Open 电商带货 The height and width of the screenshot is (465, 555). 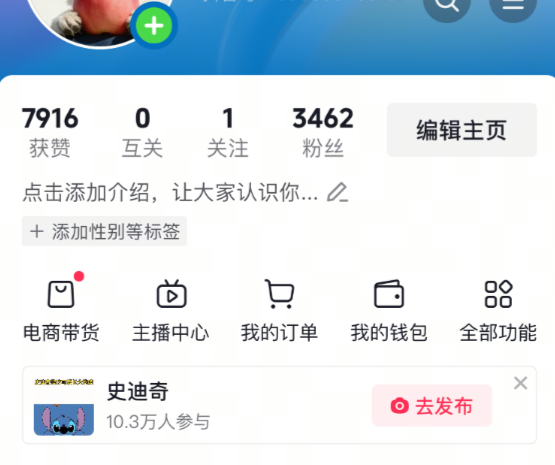coord(61,311)
